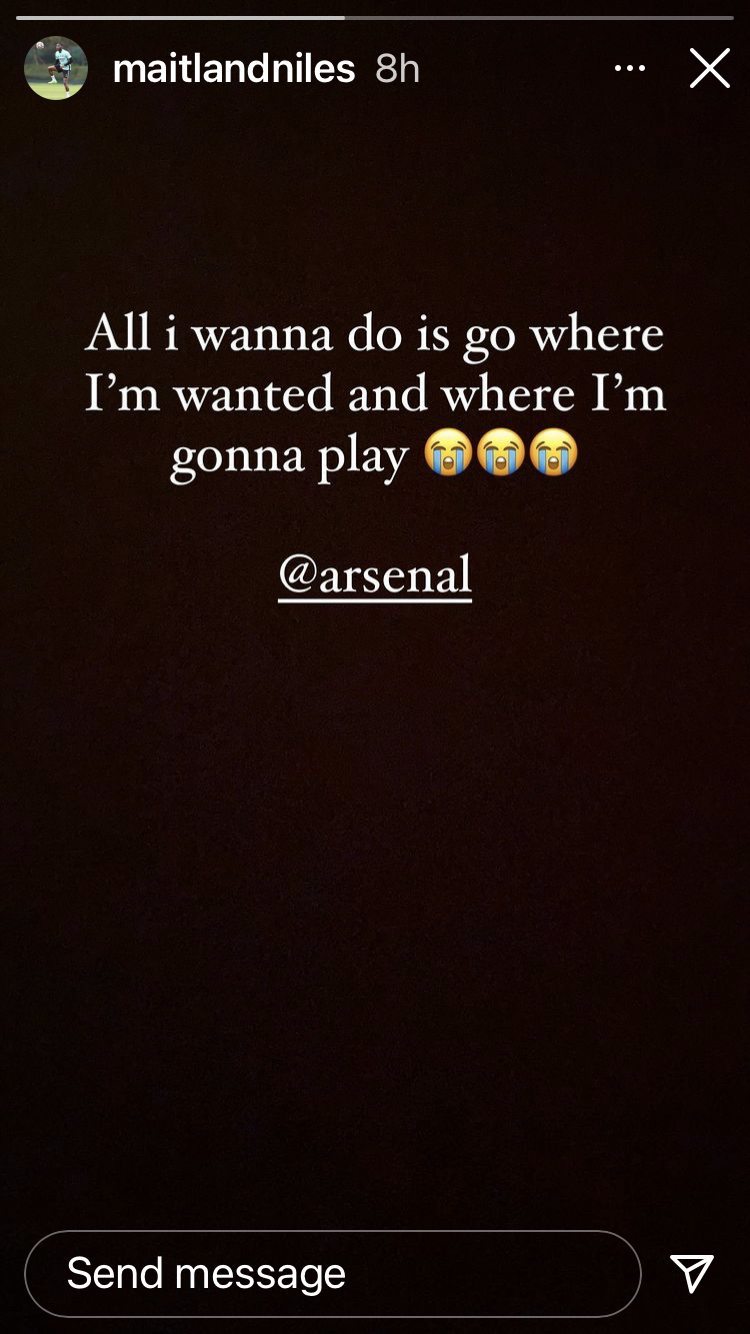Close the story viewer
Image resolution: width=750 pixels, height=1334 pixels.
coord(709,68)
